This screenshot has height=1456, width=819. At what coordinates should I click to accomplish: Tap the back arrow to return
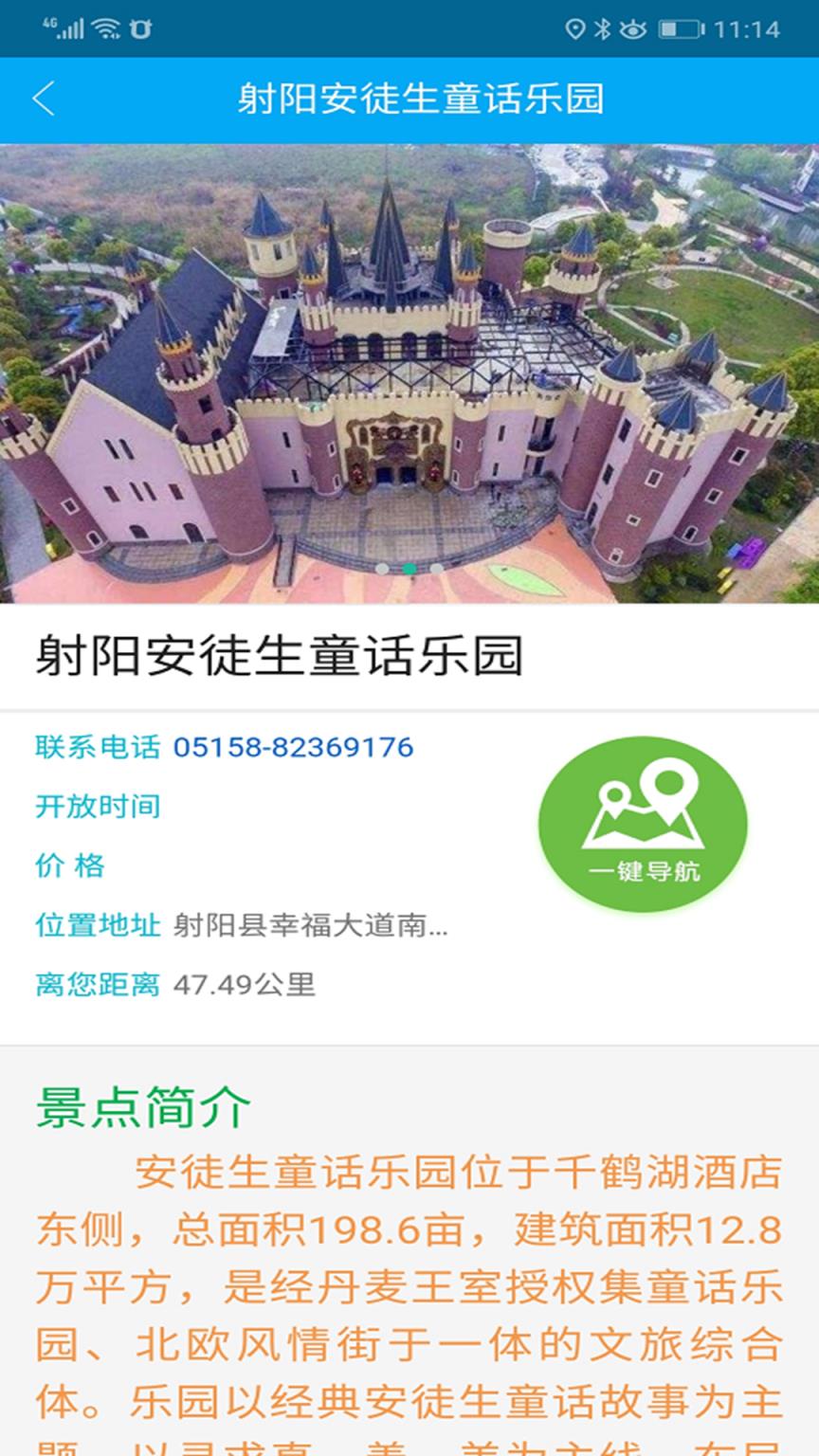coord(42,98)
